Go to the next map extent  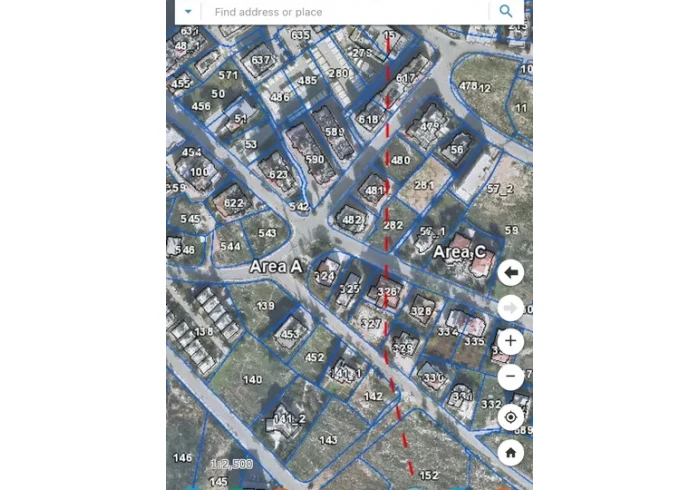(x=511, y=307)
